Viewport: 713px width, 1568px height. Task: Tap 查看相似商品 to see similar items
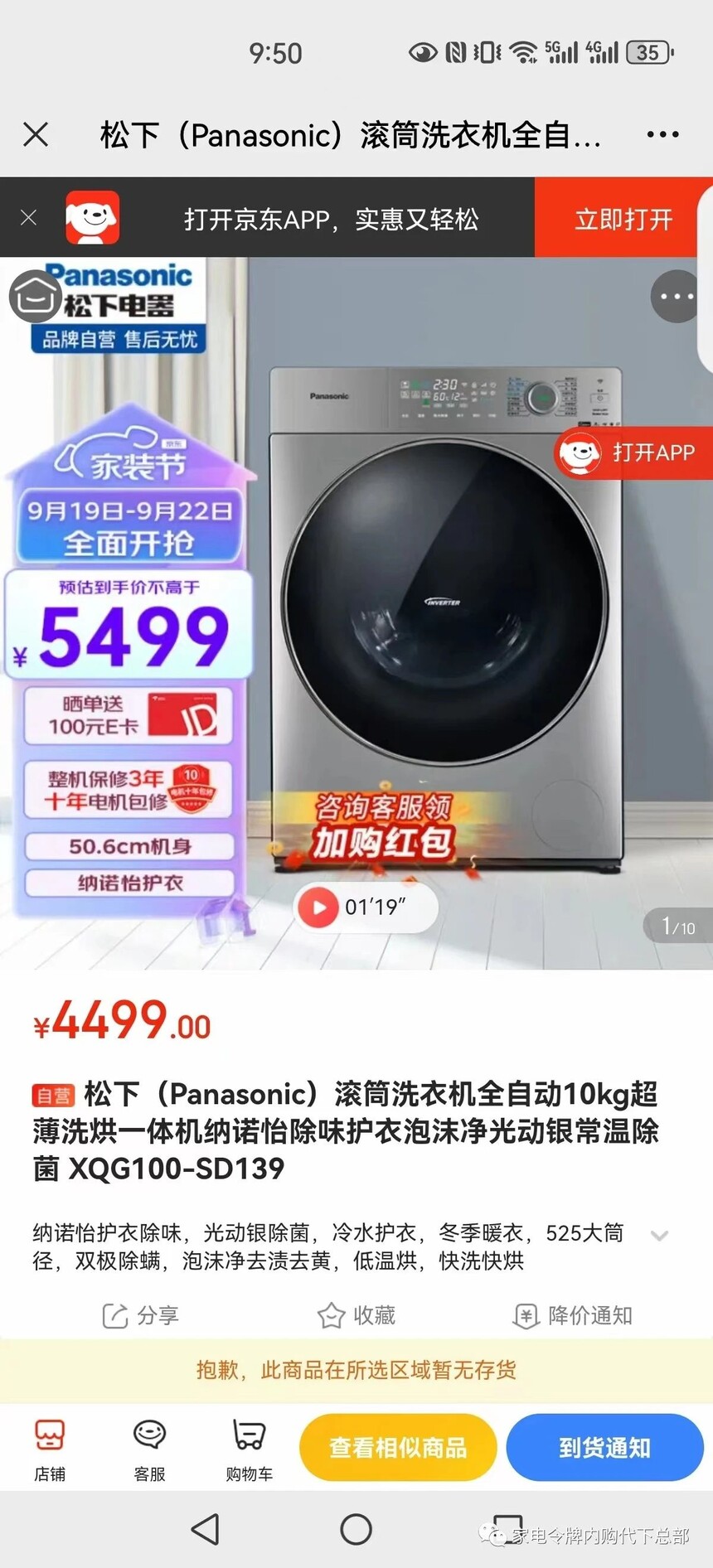(x=398, y=1448)
